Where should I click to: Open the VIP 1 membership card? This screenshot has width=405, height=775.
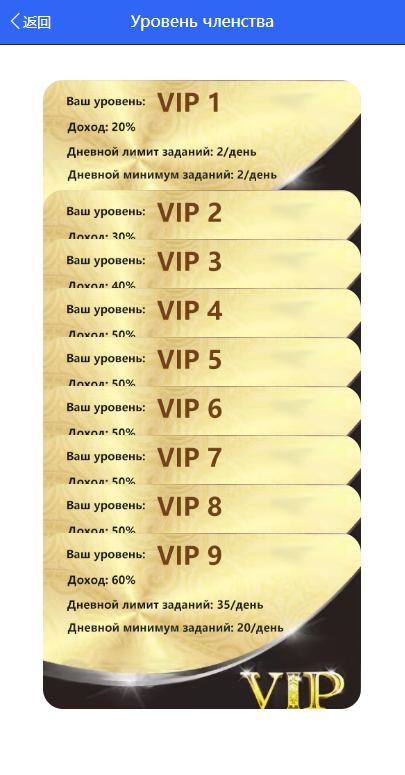[202, 135]
